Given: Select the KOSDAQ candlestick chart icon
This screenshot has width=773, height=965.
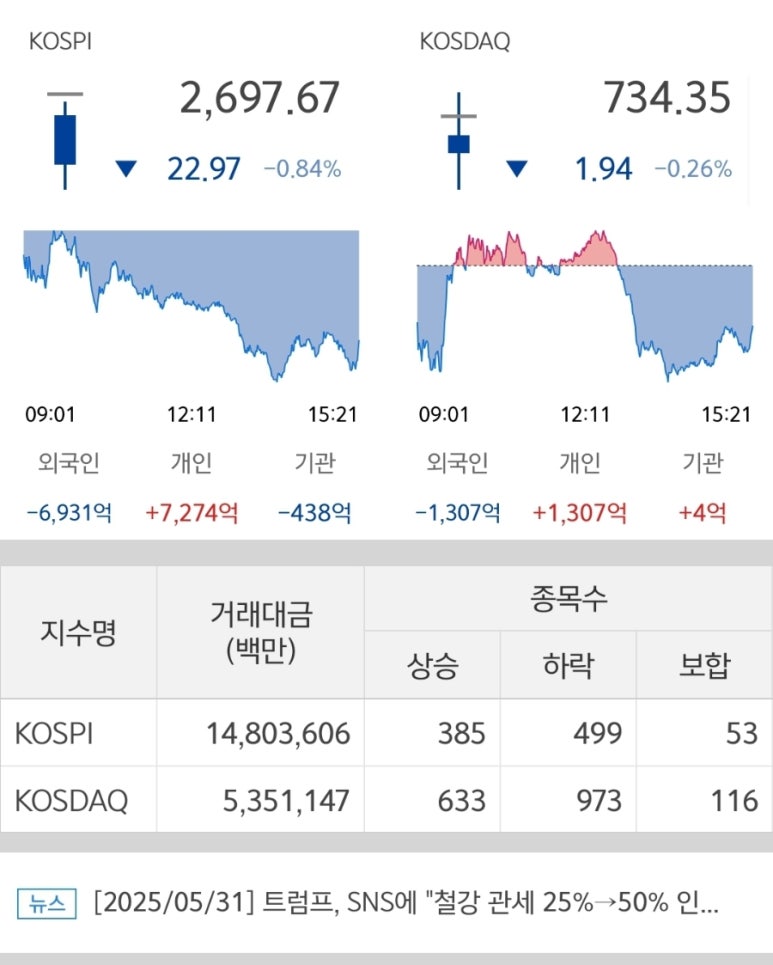Looking at the screenshot, I should [x=457, y=140].
